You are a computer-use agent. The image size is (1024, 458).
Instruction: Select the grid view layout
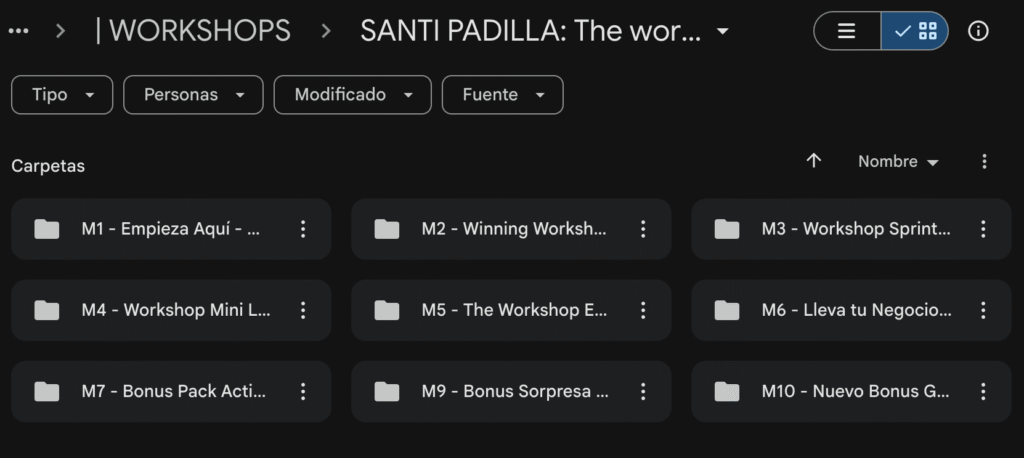click(915, 31)
